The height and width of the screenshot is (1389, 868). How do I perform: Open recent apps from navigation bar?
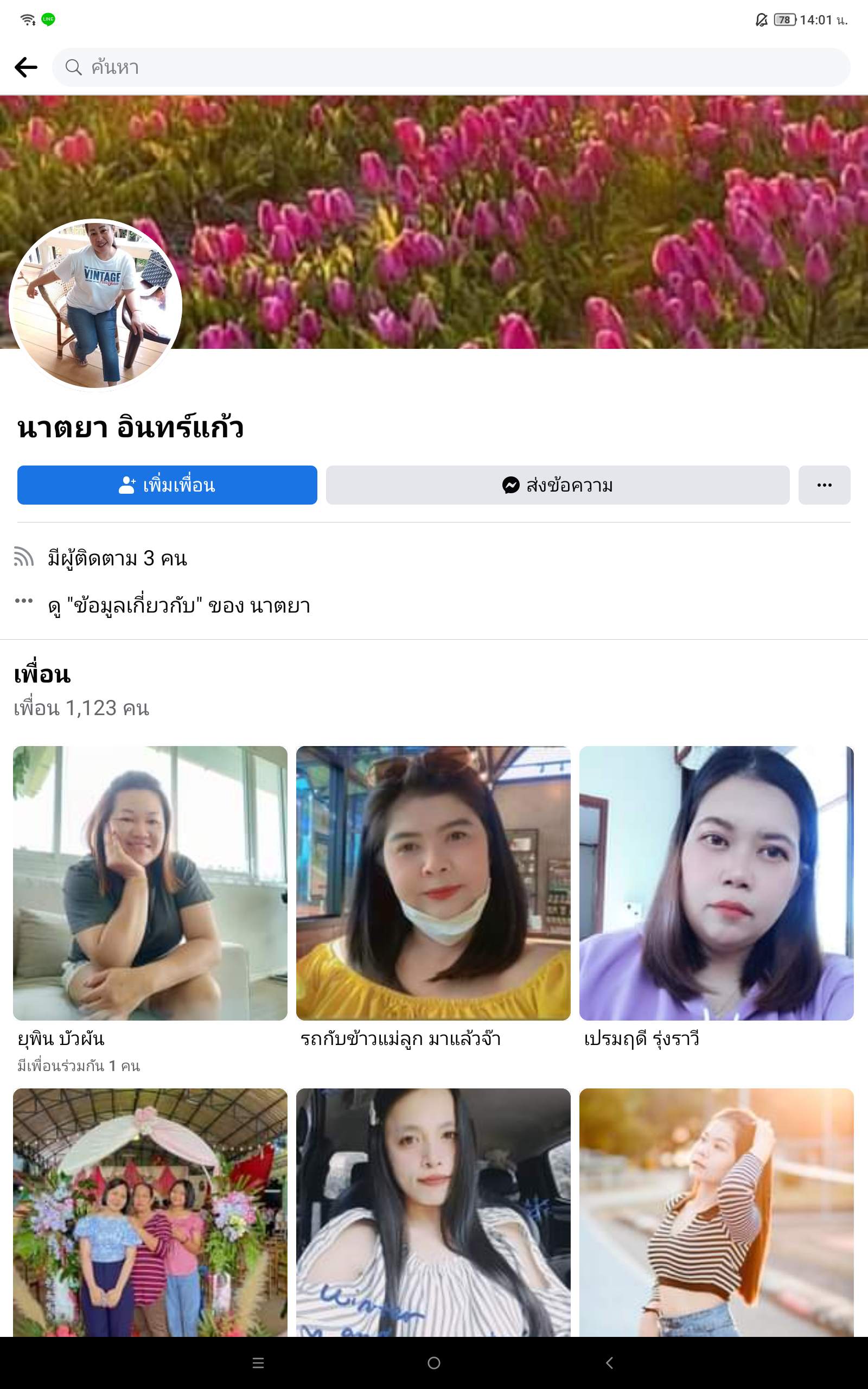coord(258,1362)
